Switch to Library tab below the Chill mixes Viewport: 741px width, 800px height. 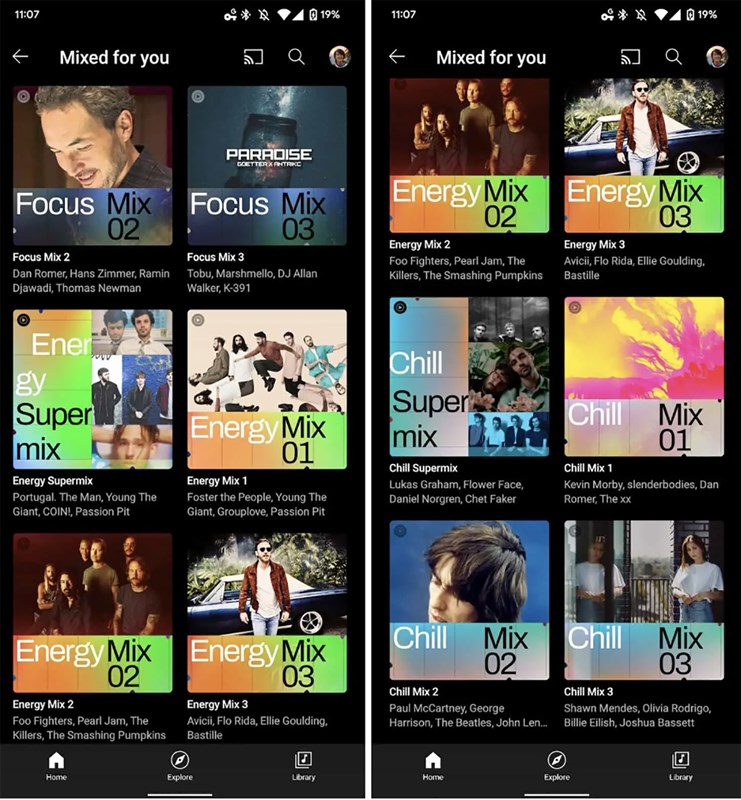(680, 766)
